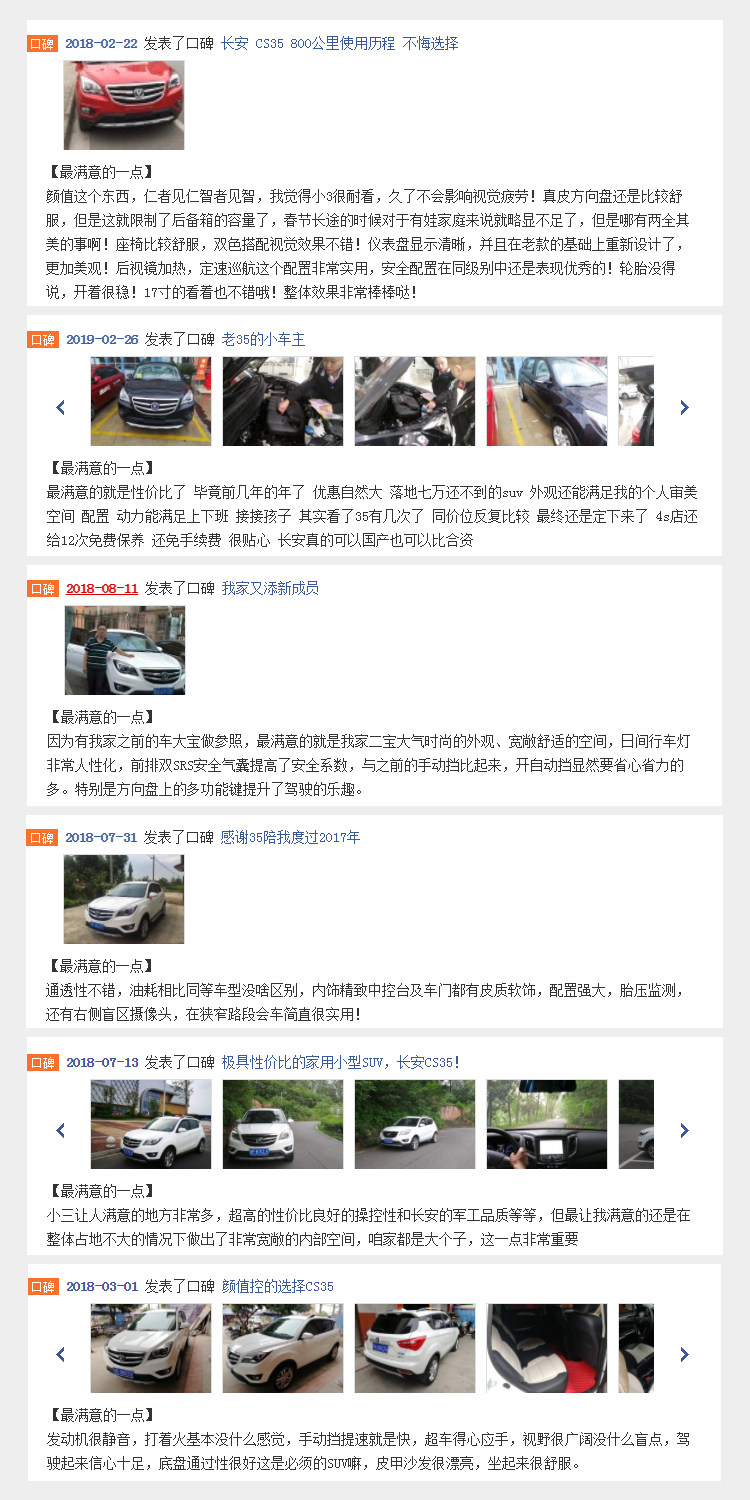The height and width of the screenshot is (1500, 750).
Task: Show next photos in '老35的小车主' review
Action: pos(684,407)
